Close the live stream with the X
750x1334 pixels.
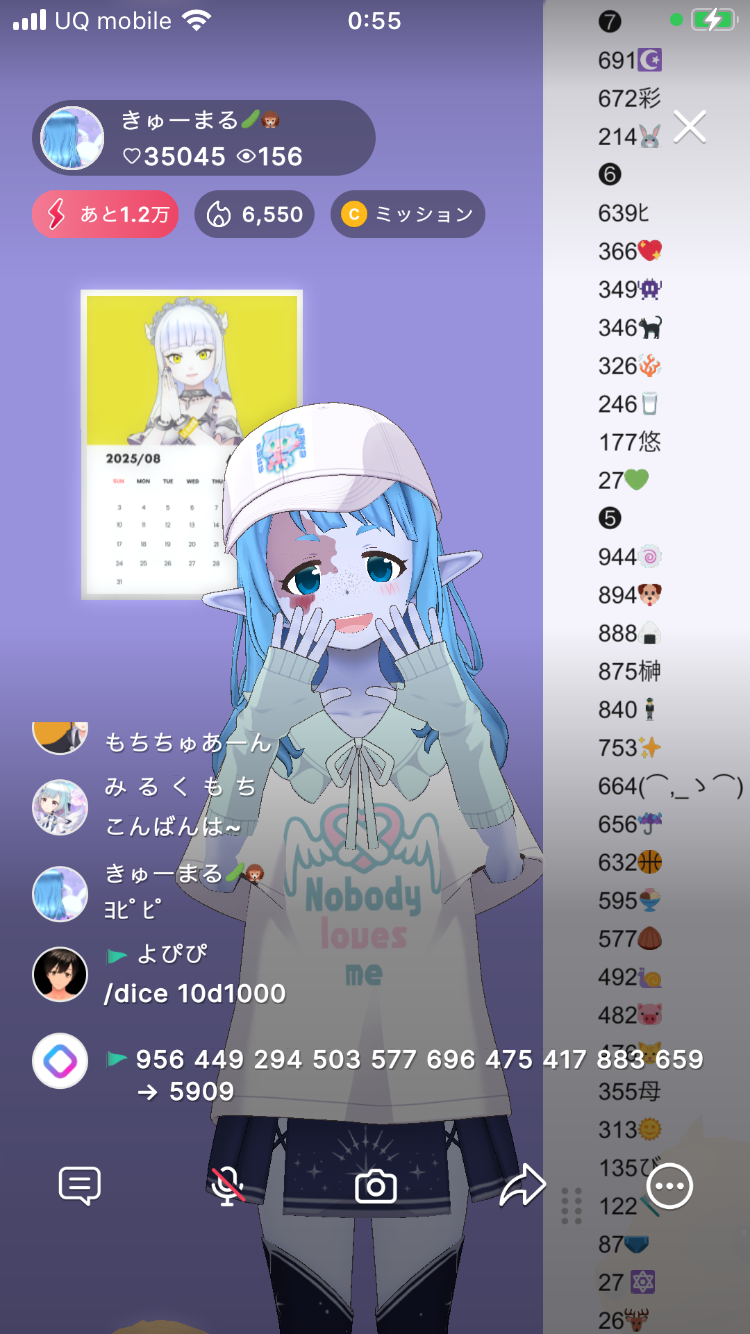click(x=690, y=127)
